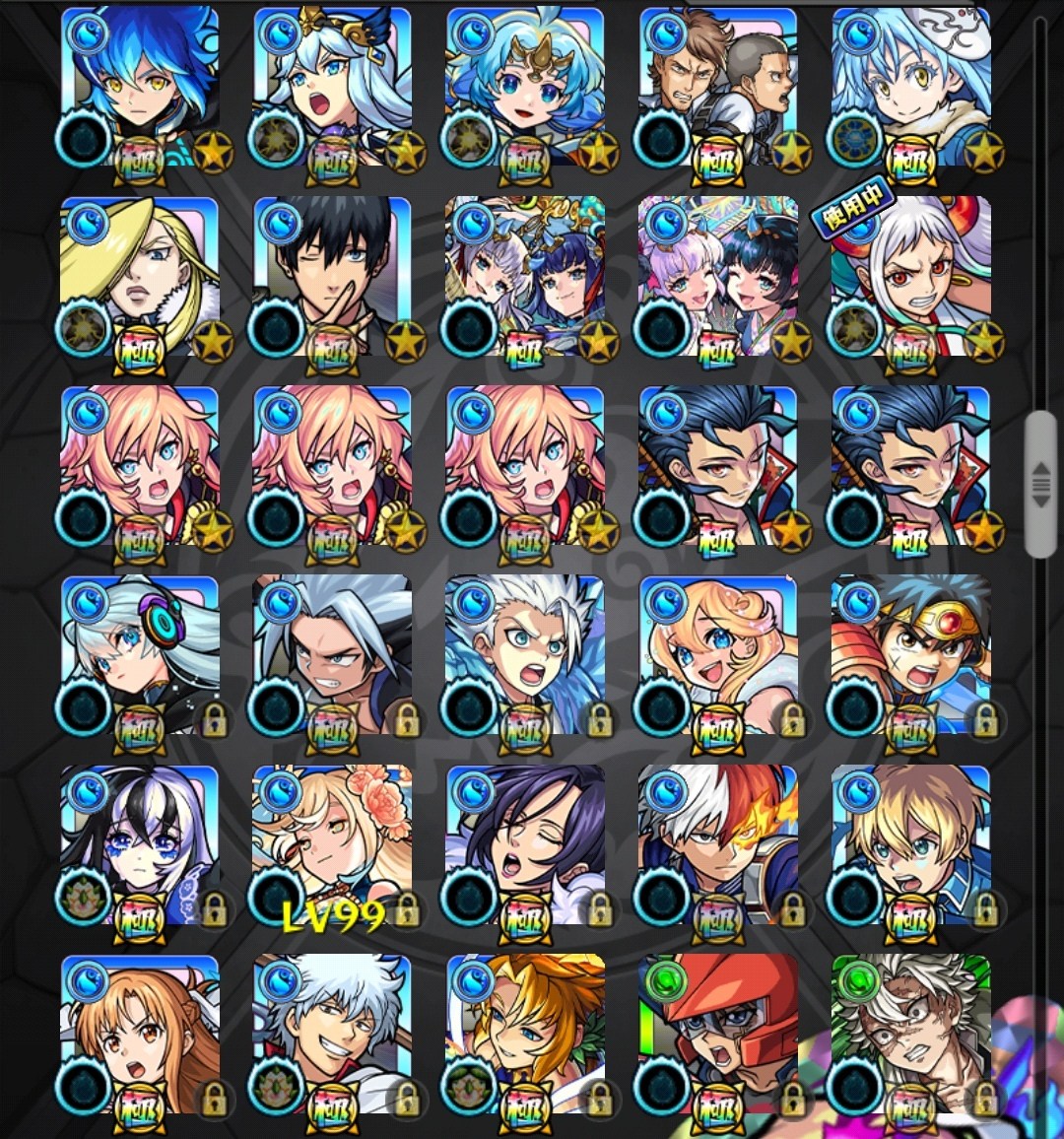
Task: Choose the boy with gold helmet and red gem
Action: 910,655
